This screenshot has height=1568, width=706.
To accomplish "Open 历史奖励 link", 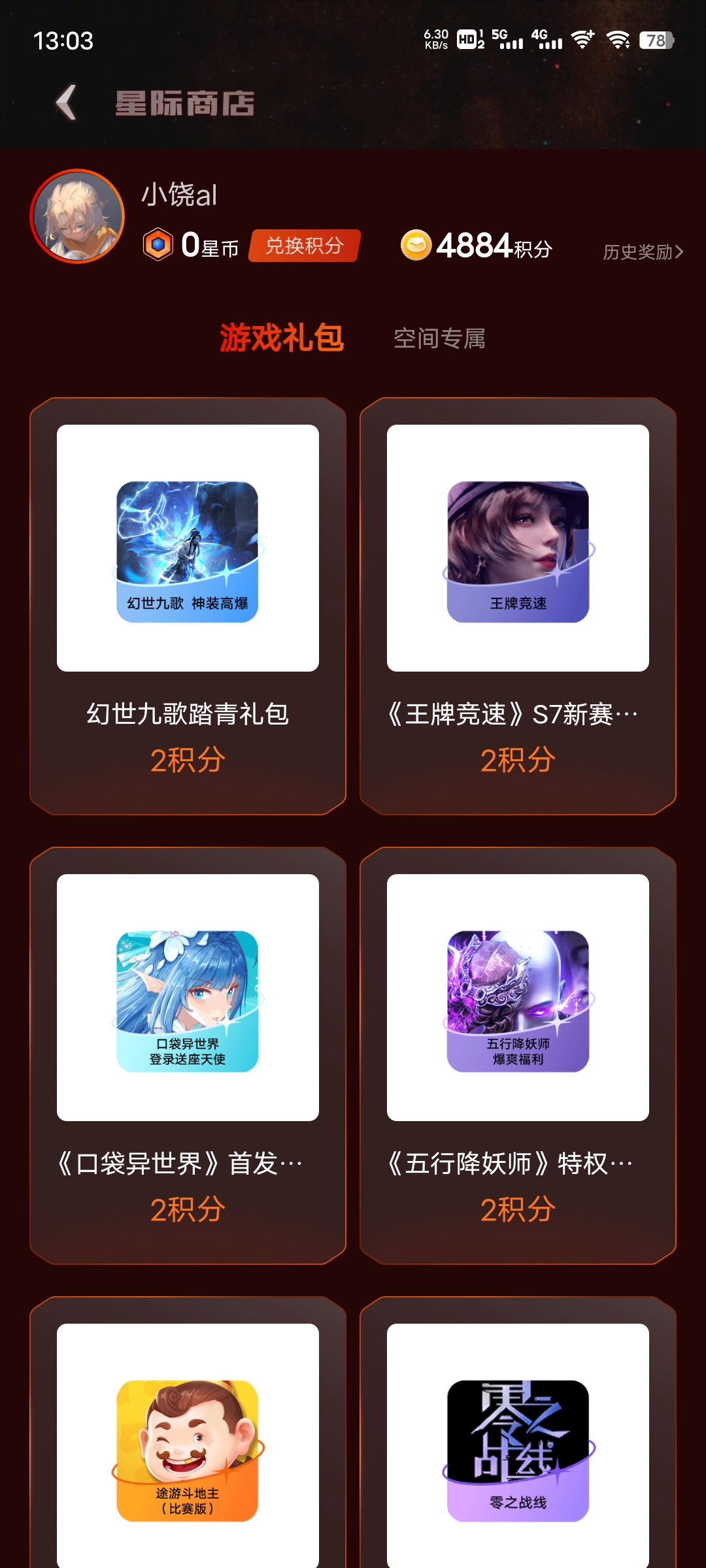I will [643, 252].
